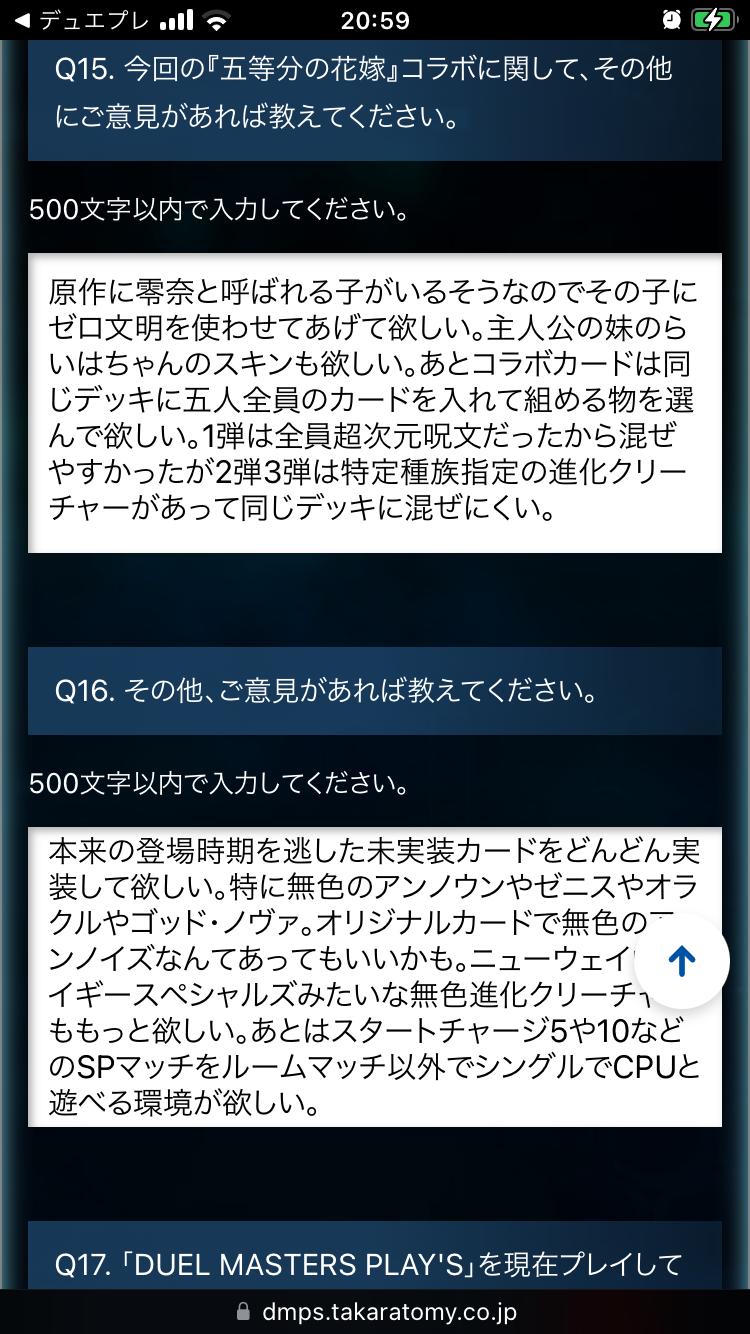Tap the scroll-to-top arrow button
750x1334 pixels.
tap(681, 961)
